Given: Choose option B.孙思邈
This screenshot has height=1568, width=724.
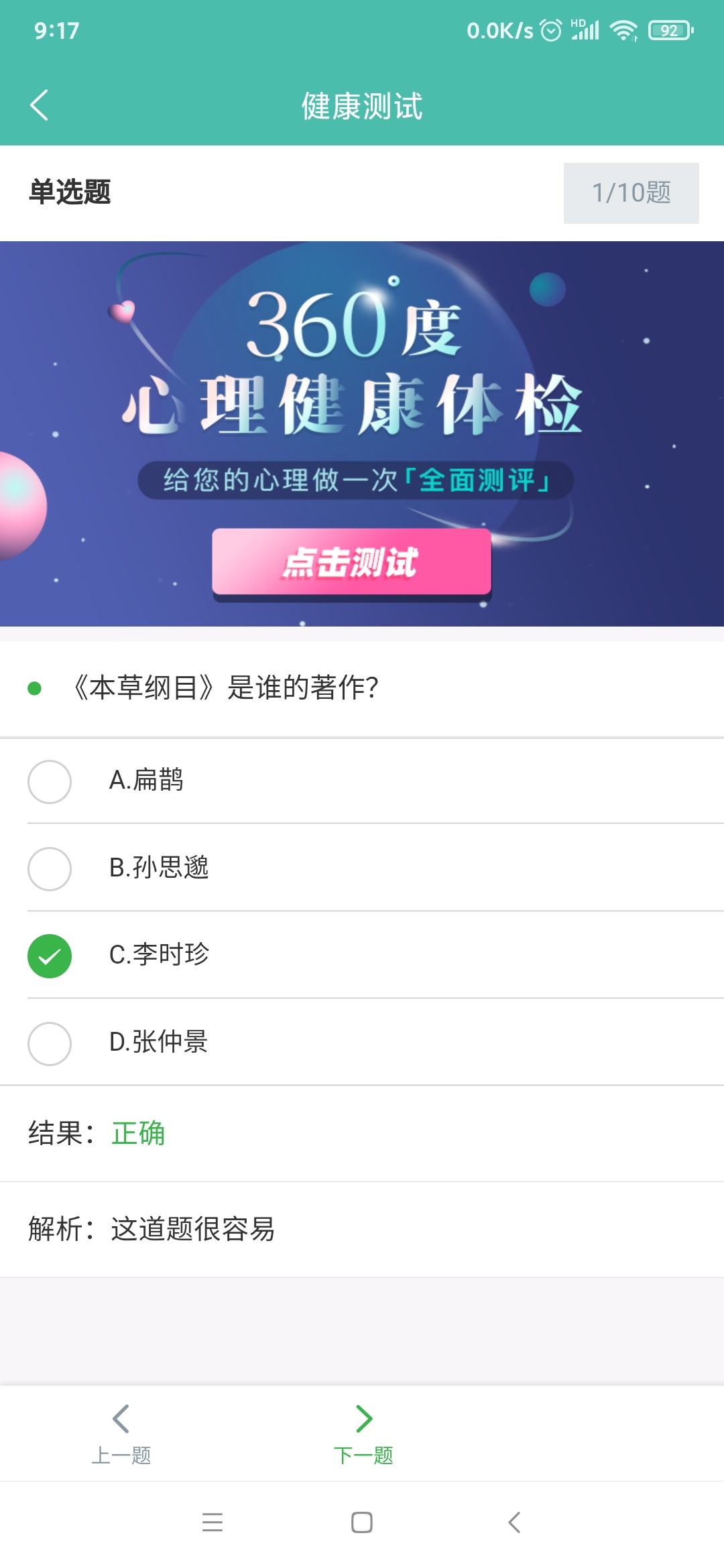Looking at the screenshot, I should [50, 868].
